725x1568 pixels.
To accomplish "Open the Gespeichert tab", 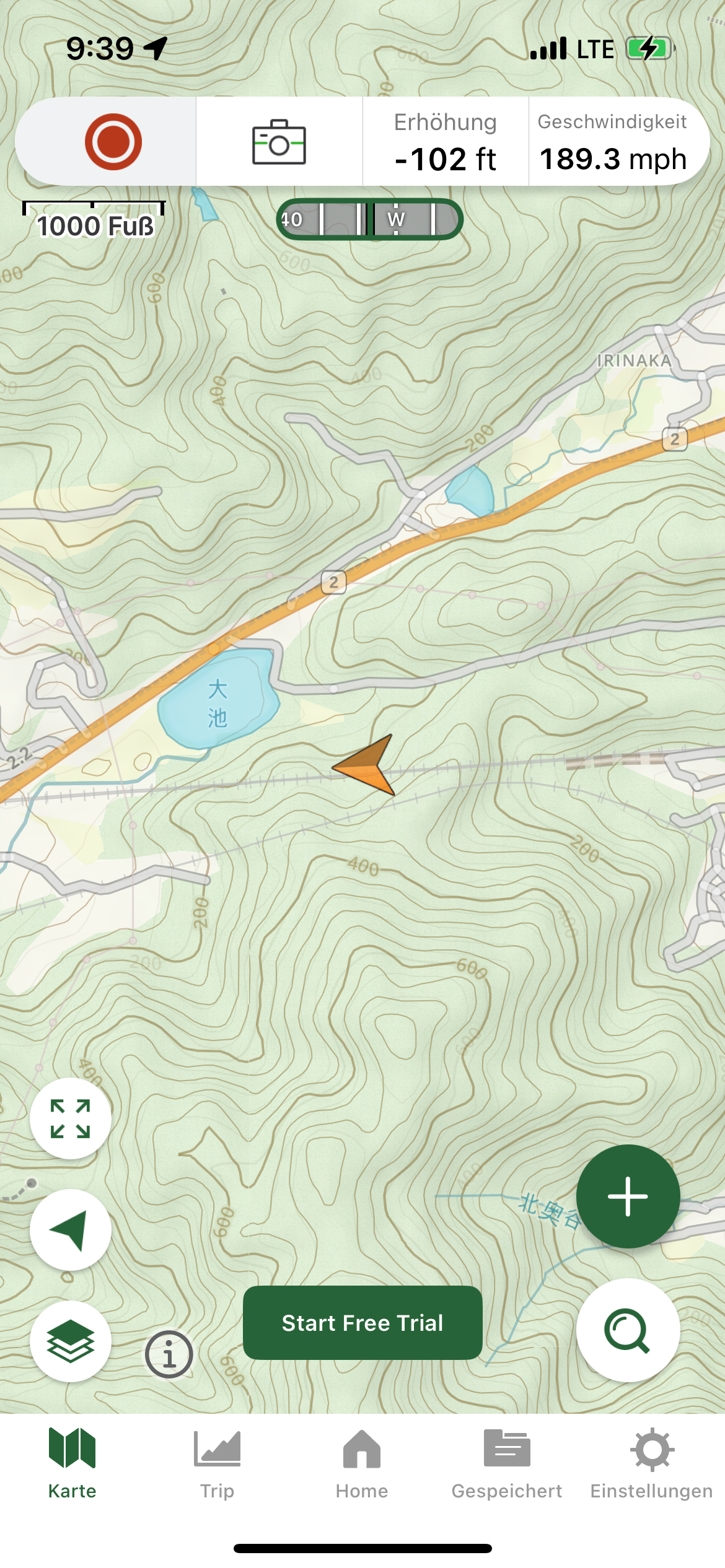I will coord(507,1464).
